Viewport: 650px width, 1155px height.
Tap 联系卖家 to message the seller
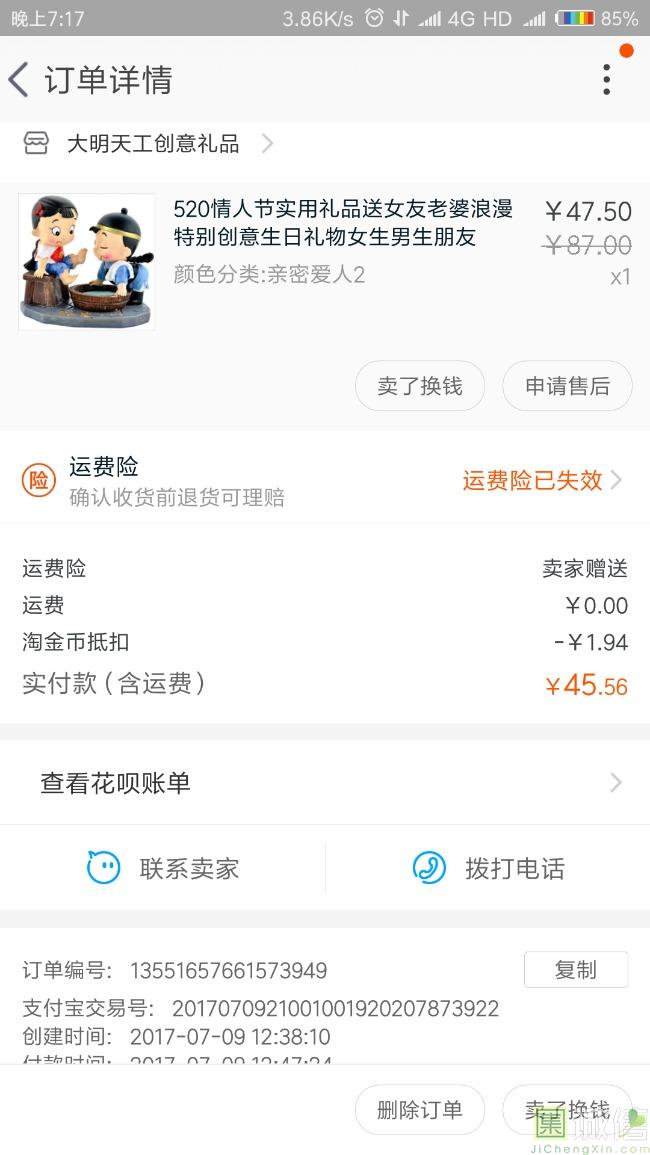tap(163, 868)
